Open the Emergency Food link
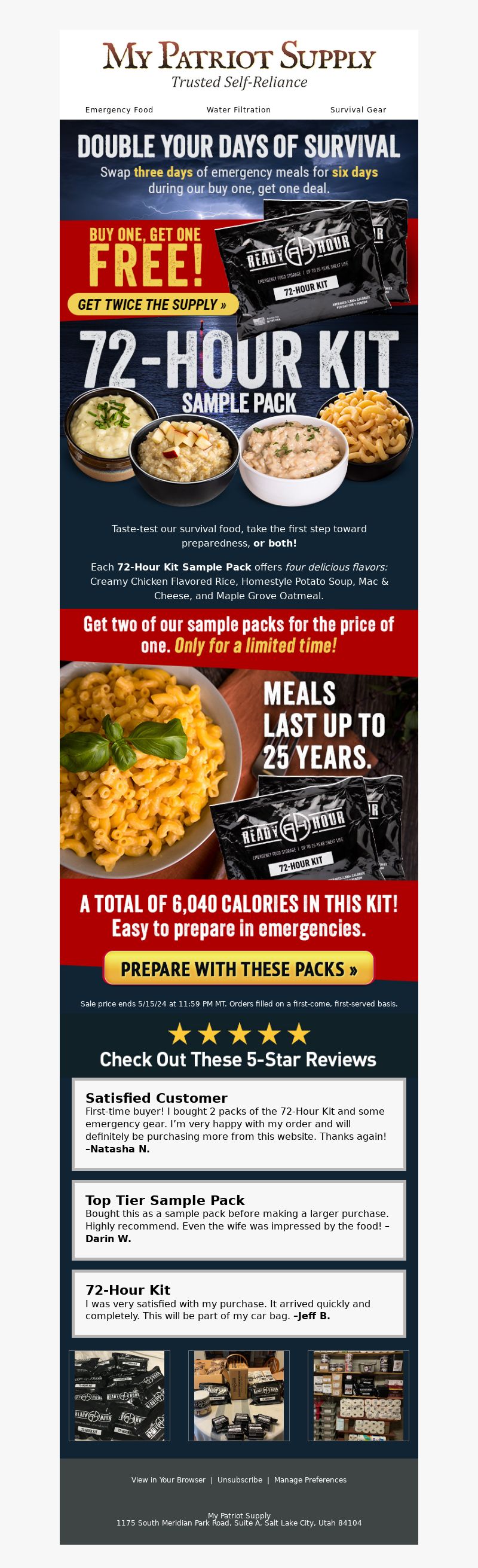The height and width of the screenshot is (1568, 478). click(119, 109)
